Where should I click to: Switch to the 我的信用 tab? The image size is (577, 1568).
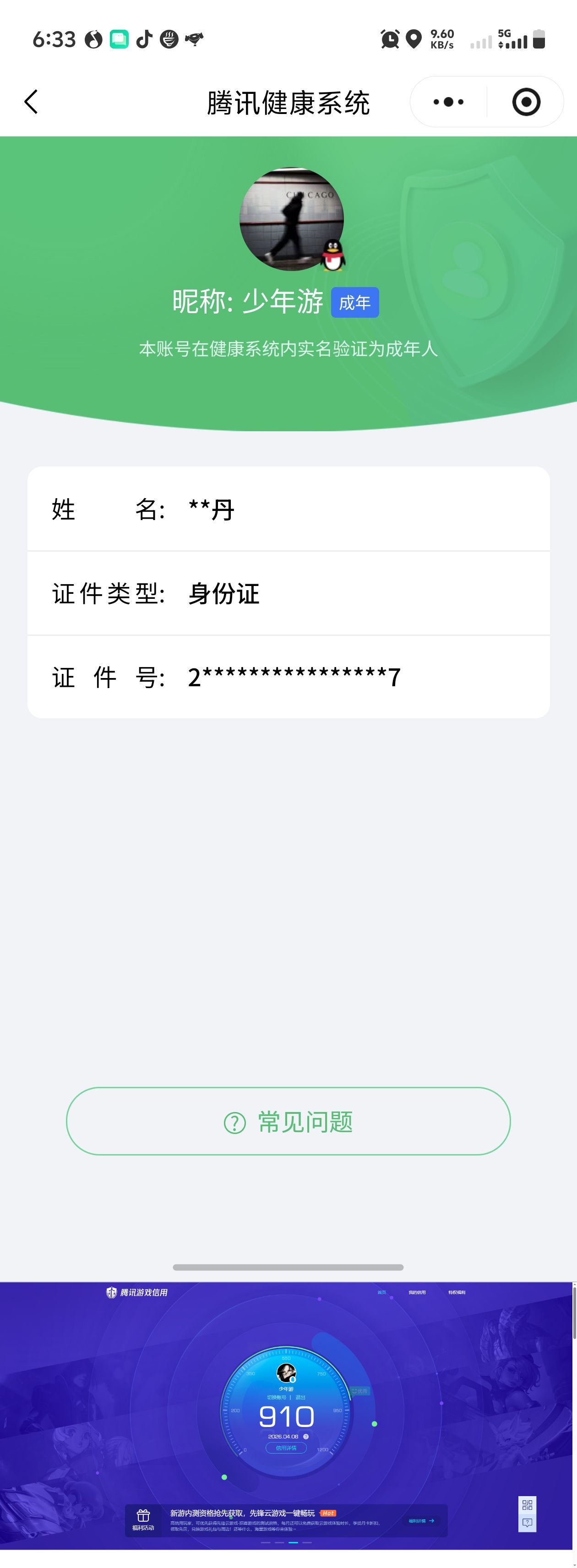click(x=418, y=1292)
